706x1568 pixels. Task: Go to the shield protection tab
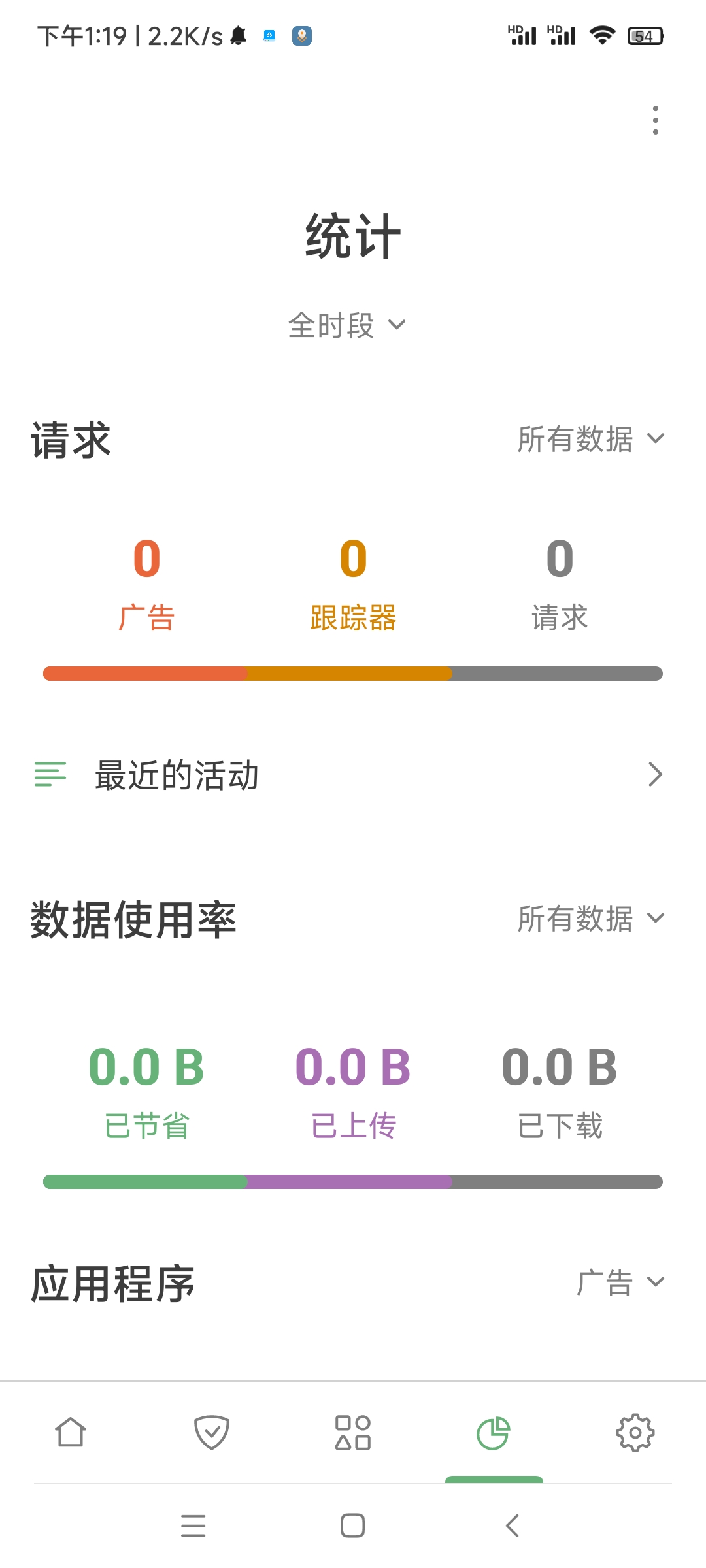[212, 1433]
